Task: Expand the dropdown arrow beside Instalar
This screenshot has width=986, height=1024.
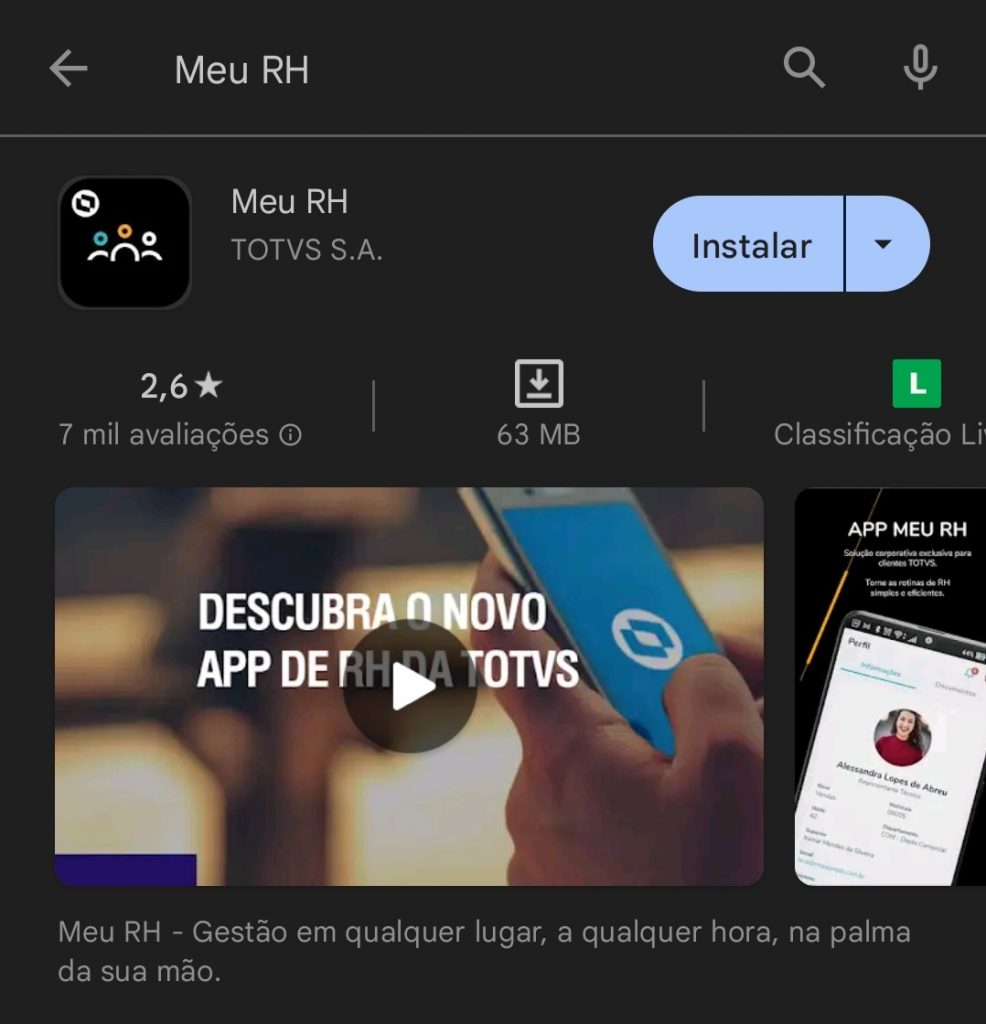Action: (884, 245)
